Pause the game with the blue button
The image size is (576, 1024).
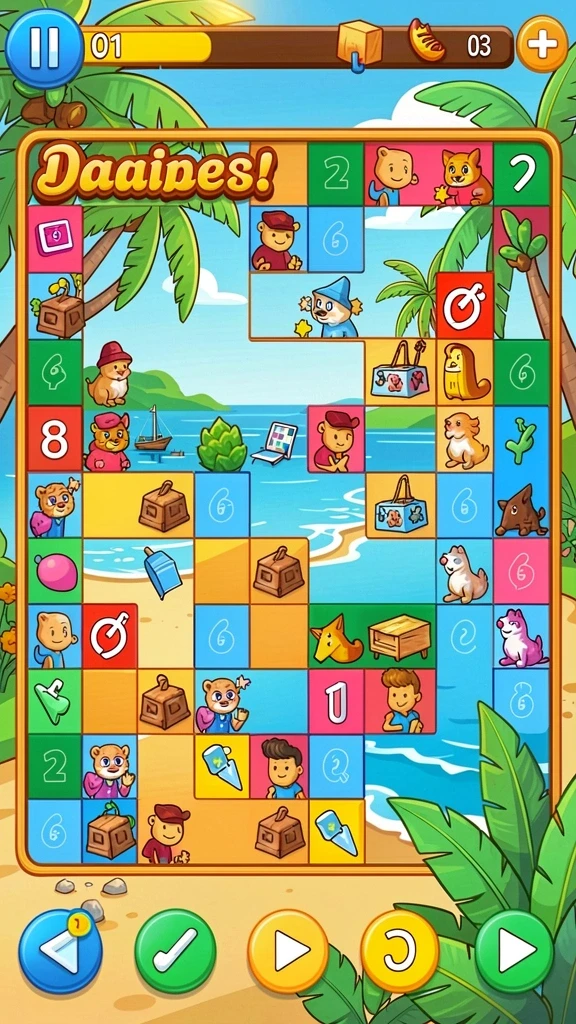(44, 48)
